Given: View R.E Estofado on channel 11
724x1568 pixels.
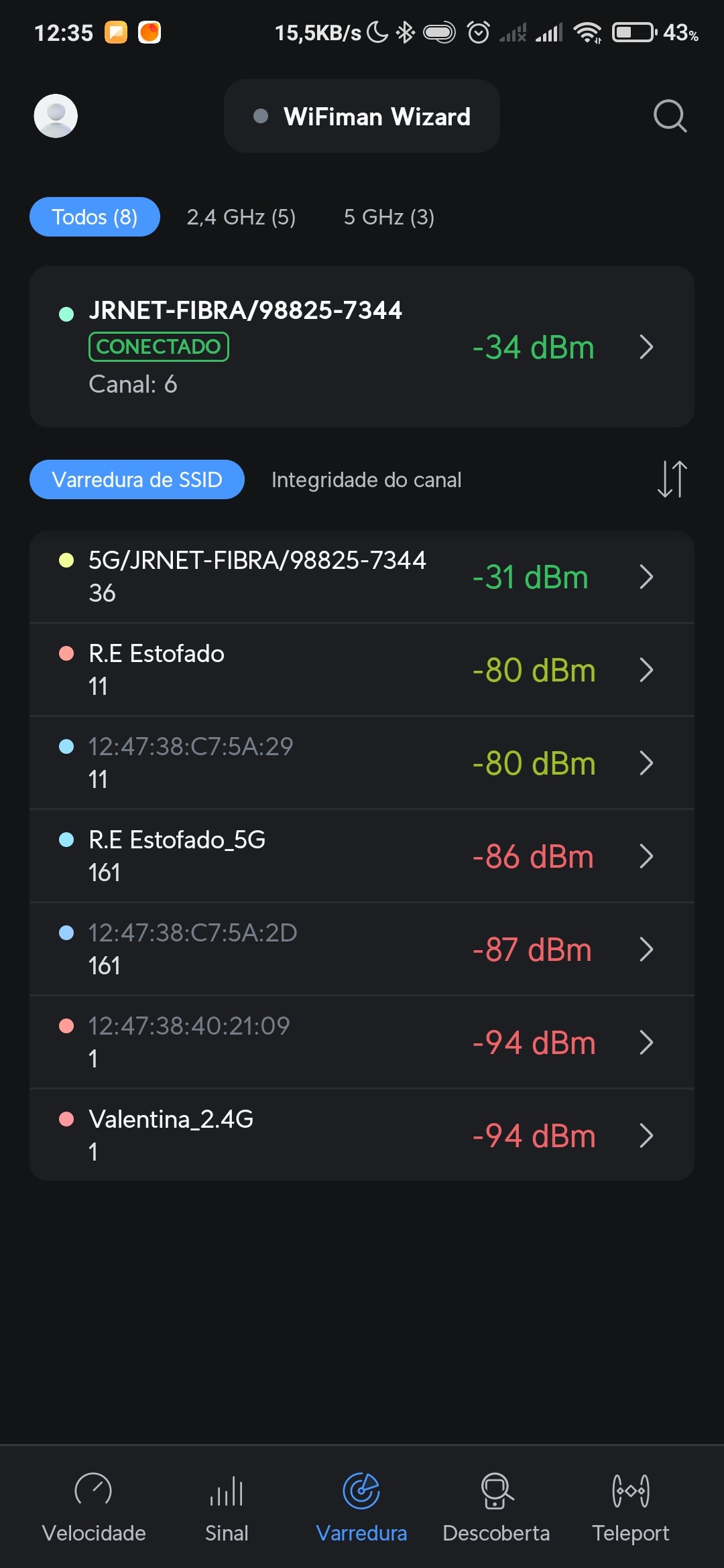Looking at the screenshot, I should (362, 670).
